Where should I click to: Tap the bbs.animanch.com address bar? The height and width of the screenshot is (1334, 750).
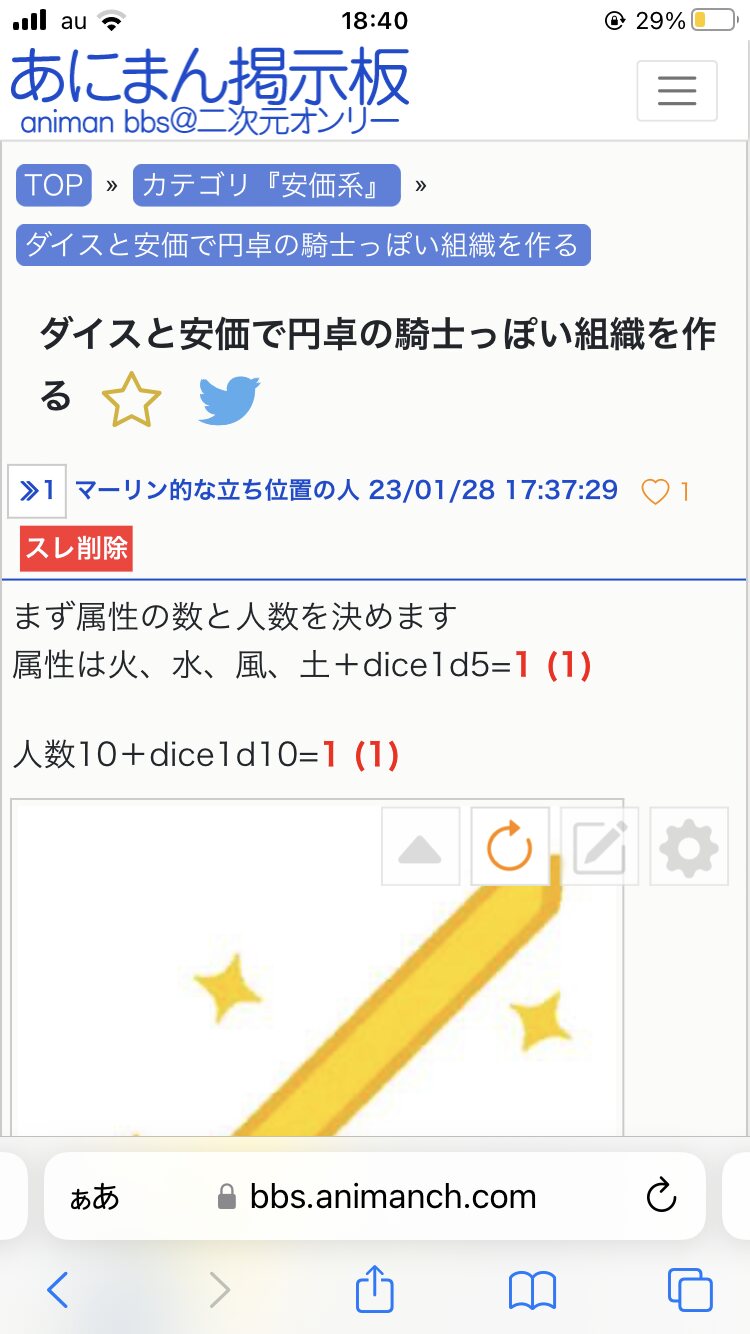(375, 1196)
